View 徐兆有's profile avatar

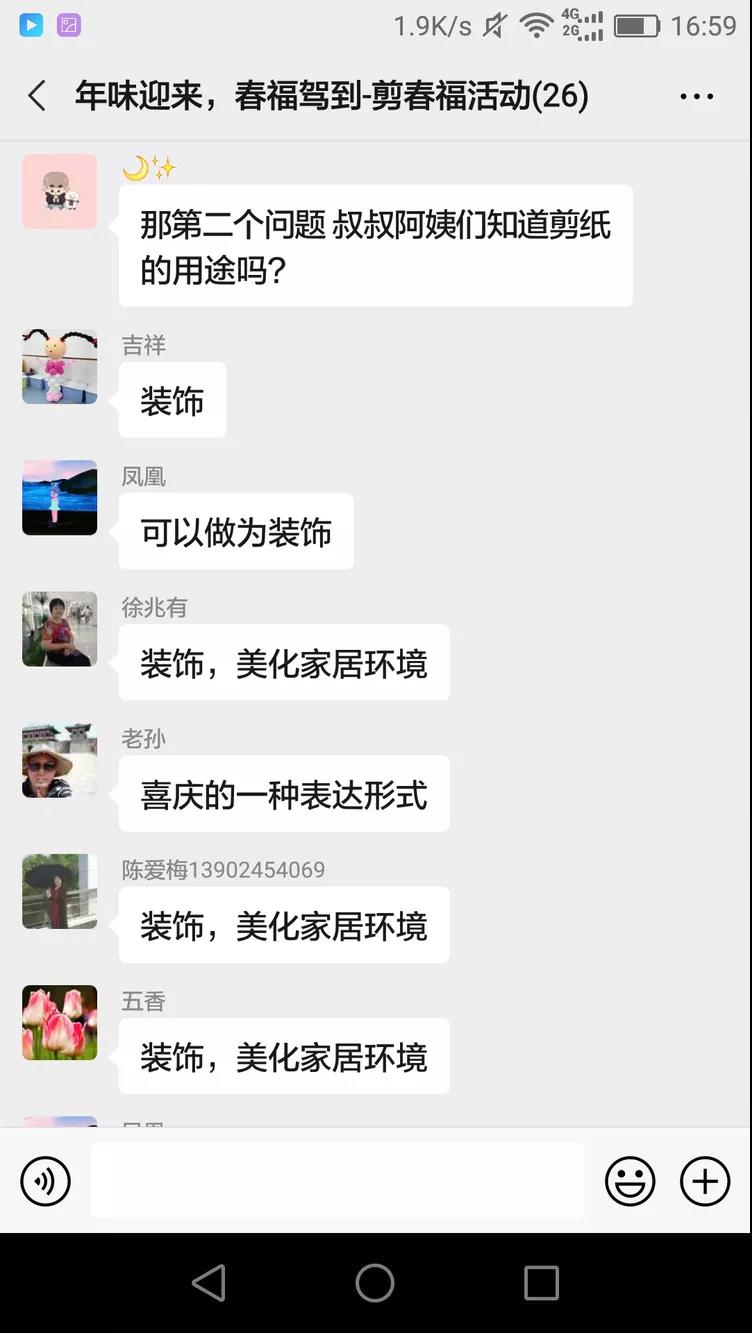[60, 629]
